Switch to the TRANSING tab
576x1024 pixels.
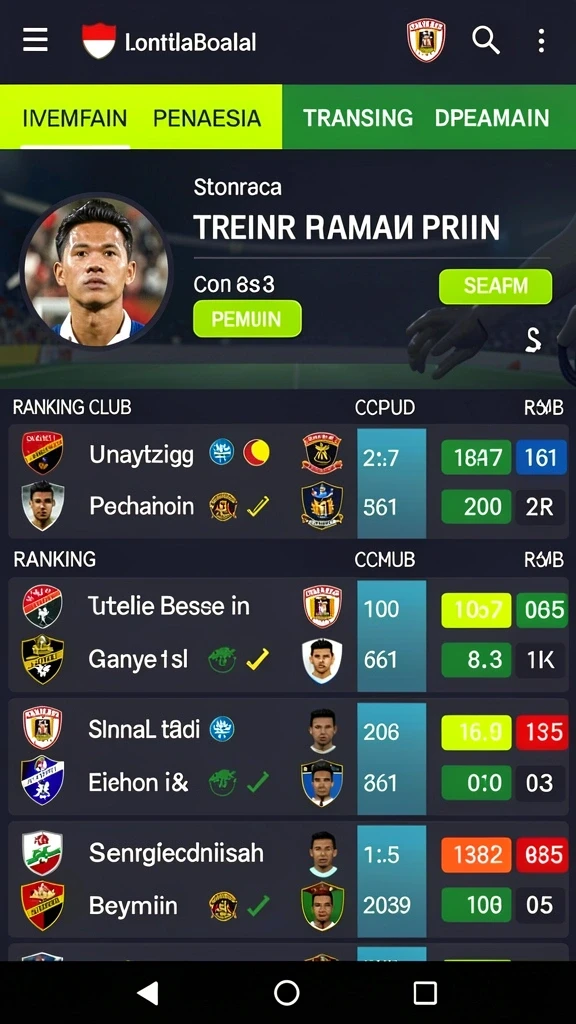[358, 118]
